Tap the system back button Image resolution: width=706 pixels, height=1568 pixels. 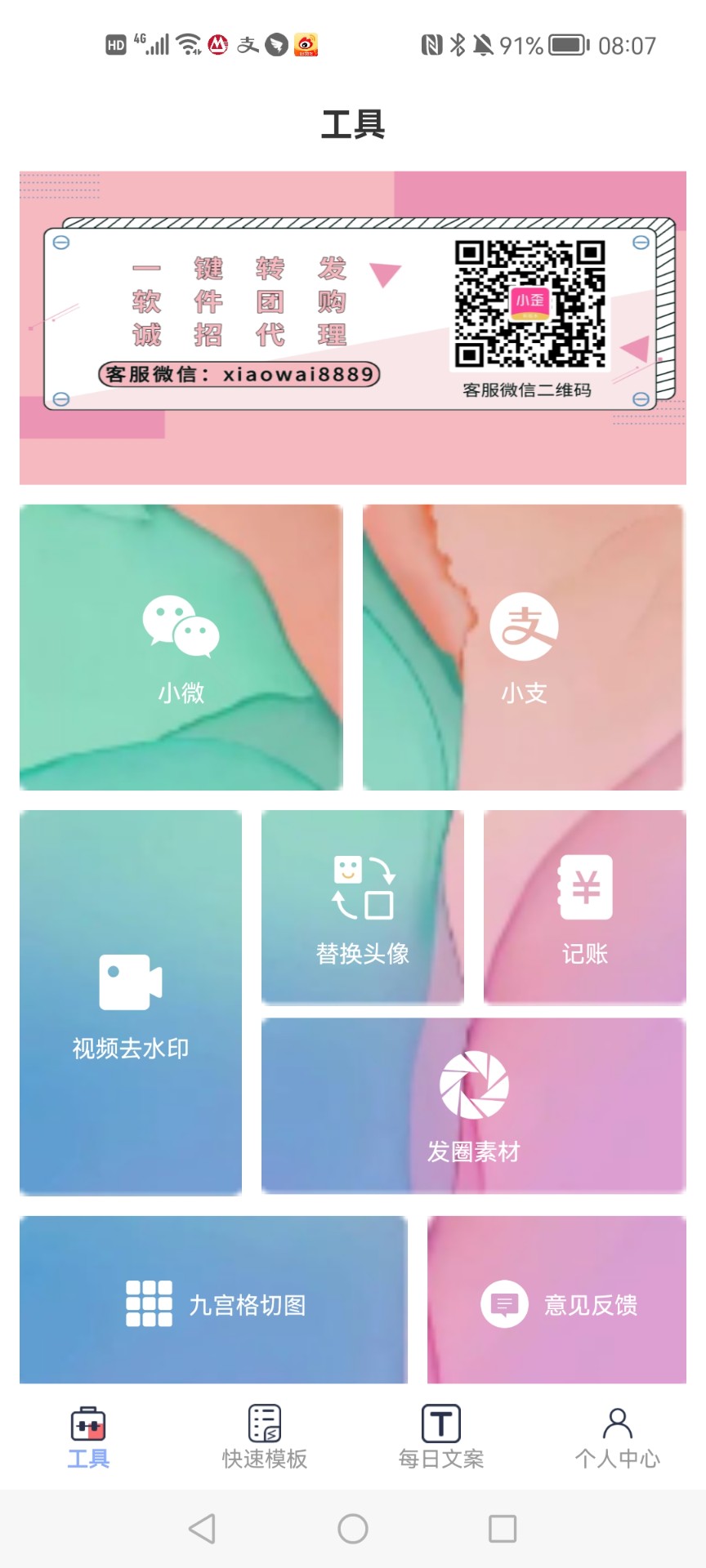pos(202,1529)
